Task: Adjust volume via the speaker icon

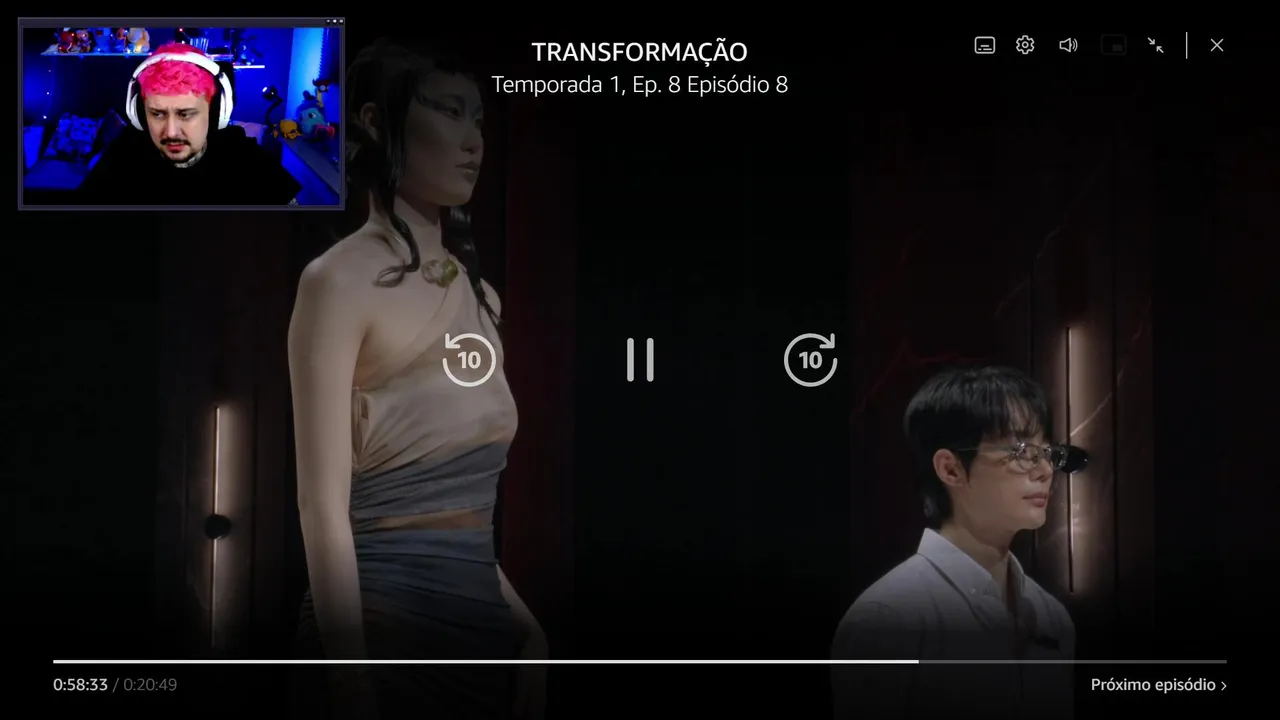Action: [x=1068, y=45]
